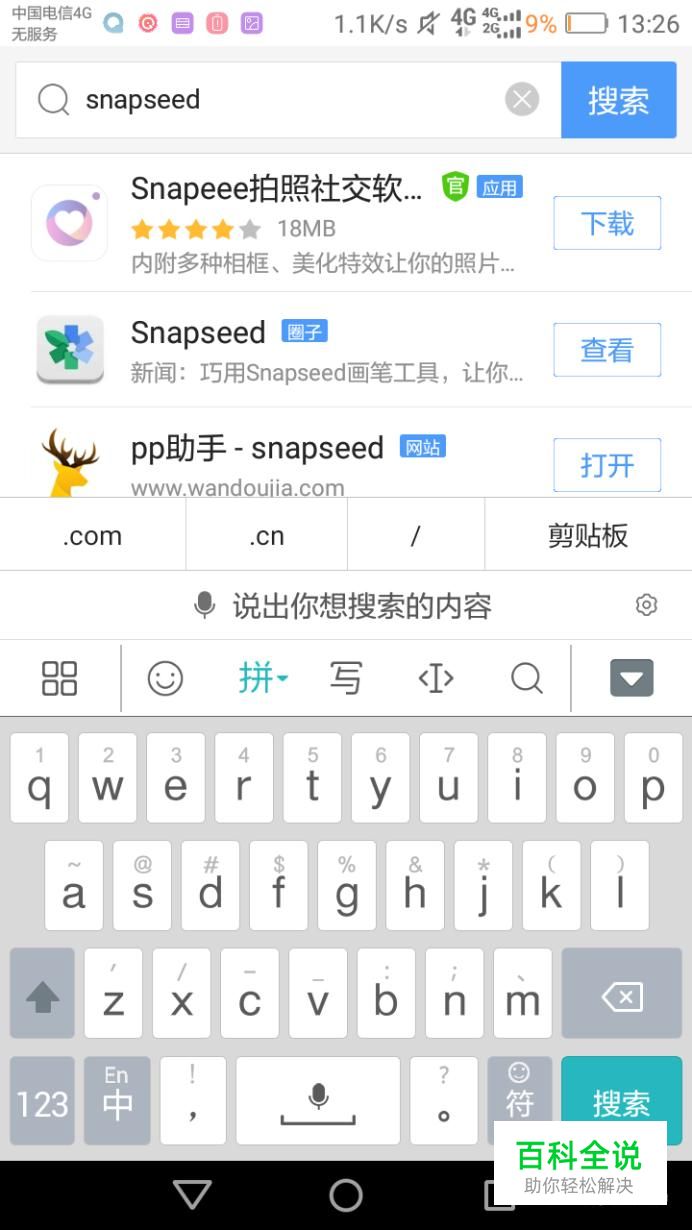
Task: Insert .cn shortcut
Action: (x=266, y=535)
